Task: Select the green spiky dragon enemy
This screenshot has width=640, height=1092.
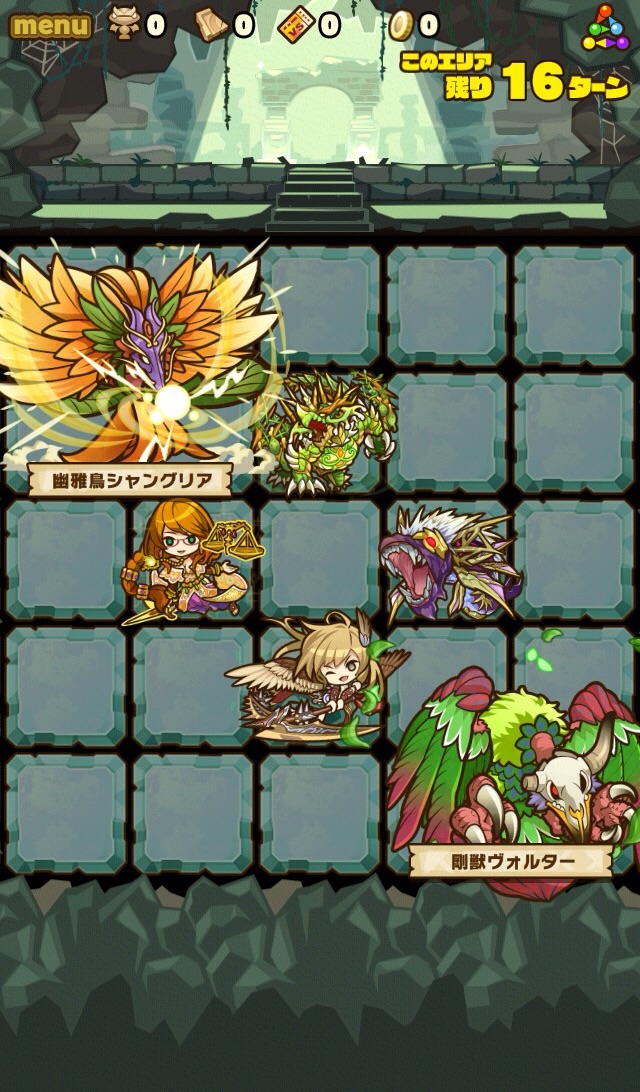Action: [x=325, y=432]
